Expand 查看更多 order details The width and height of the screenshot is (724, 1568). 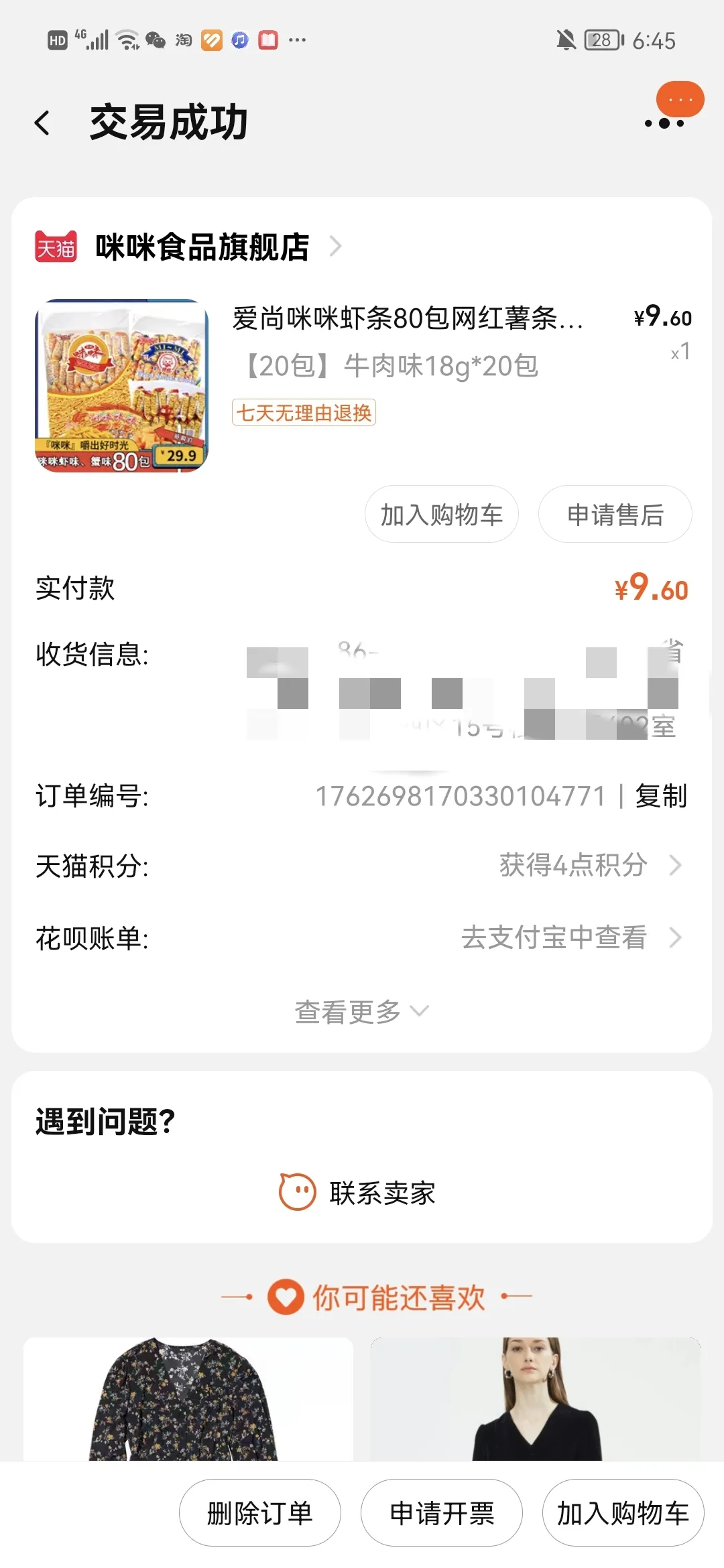point(361,1011)
